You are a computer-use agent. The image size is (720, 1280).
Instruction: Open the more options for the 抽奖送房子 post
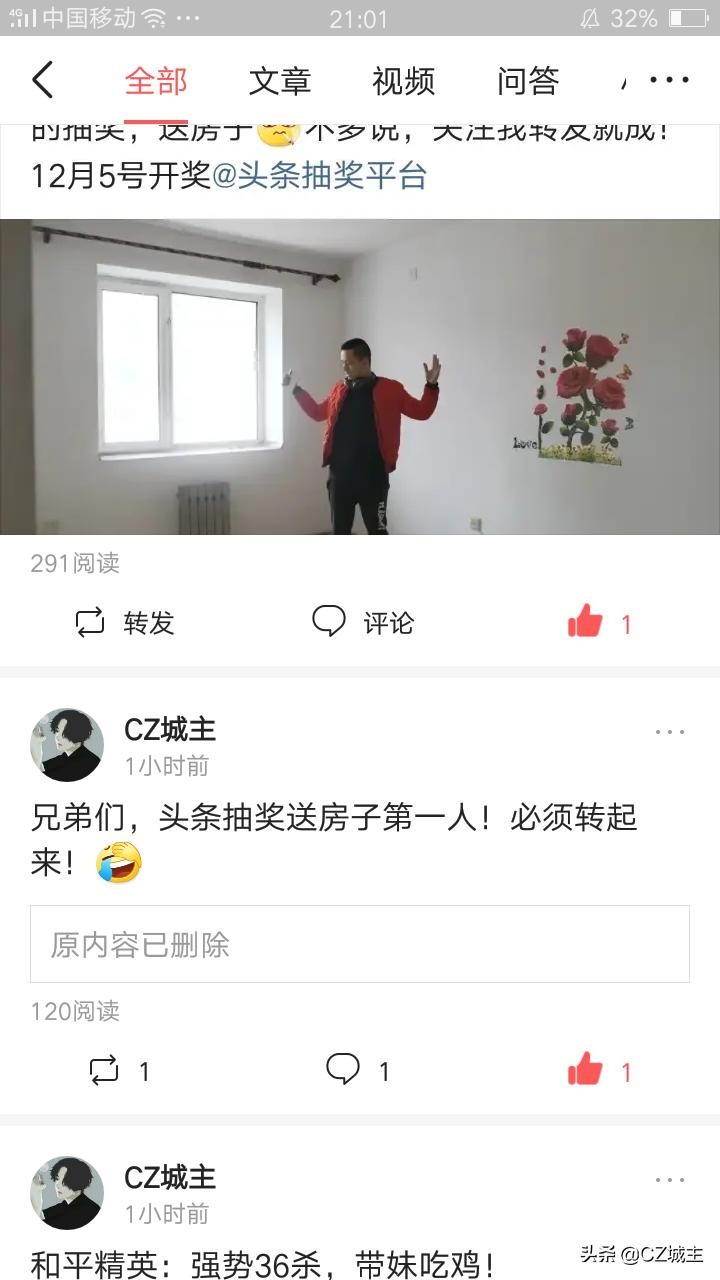[669, 732]
